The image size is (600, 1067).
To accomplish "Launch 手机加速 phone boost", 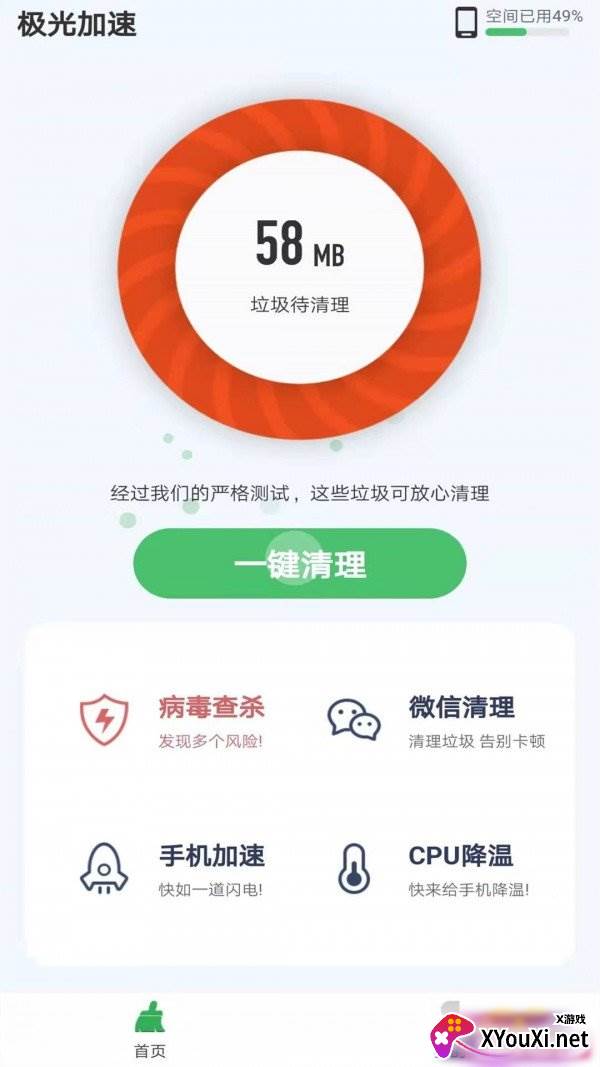I will [x=173, y=868].
